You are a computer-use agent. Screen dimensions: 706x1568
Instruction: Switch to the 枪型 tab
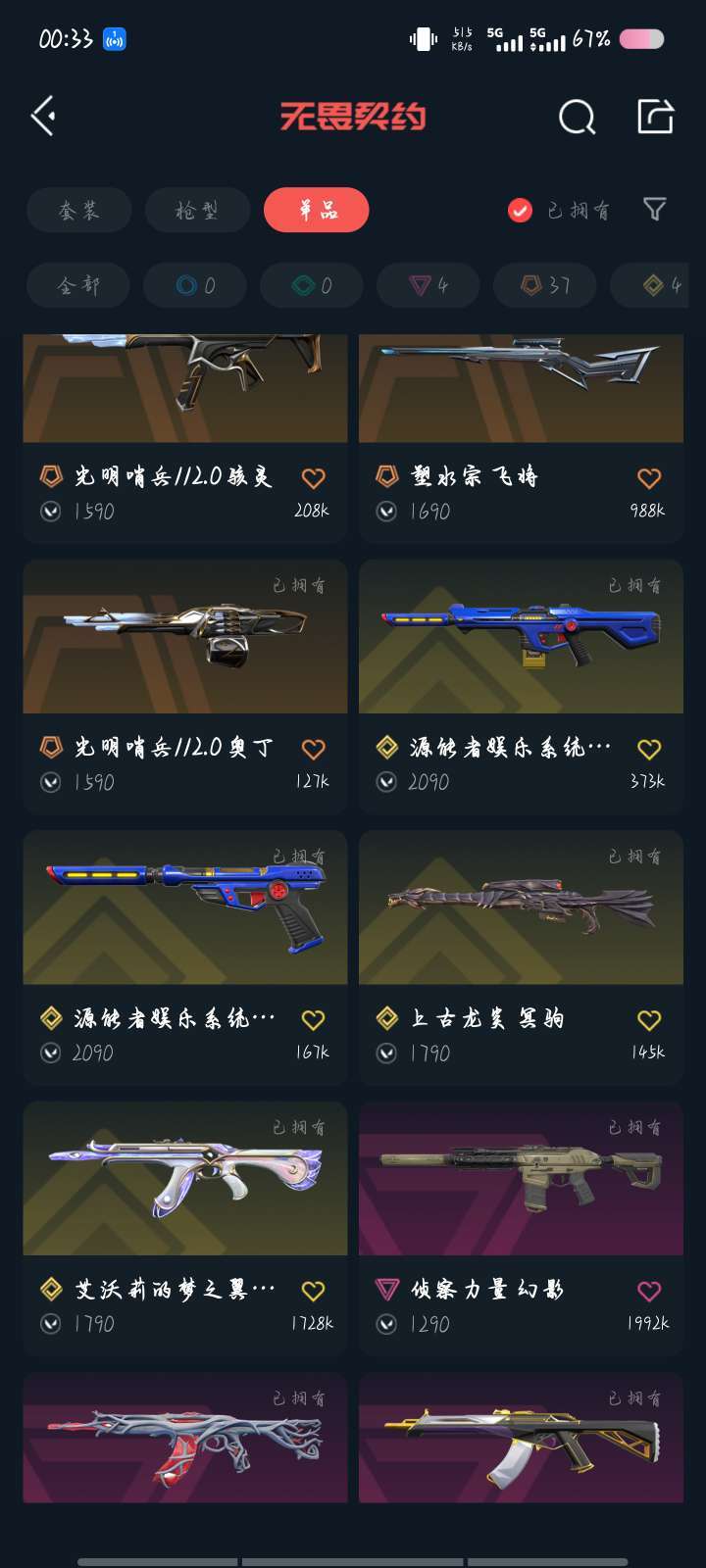pos(197,210)
